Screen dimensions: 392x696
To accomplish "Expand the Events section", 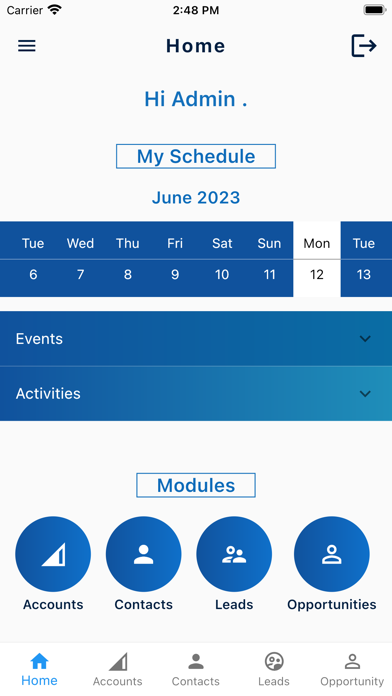I will pyautogui.click(x=196, y=339).
